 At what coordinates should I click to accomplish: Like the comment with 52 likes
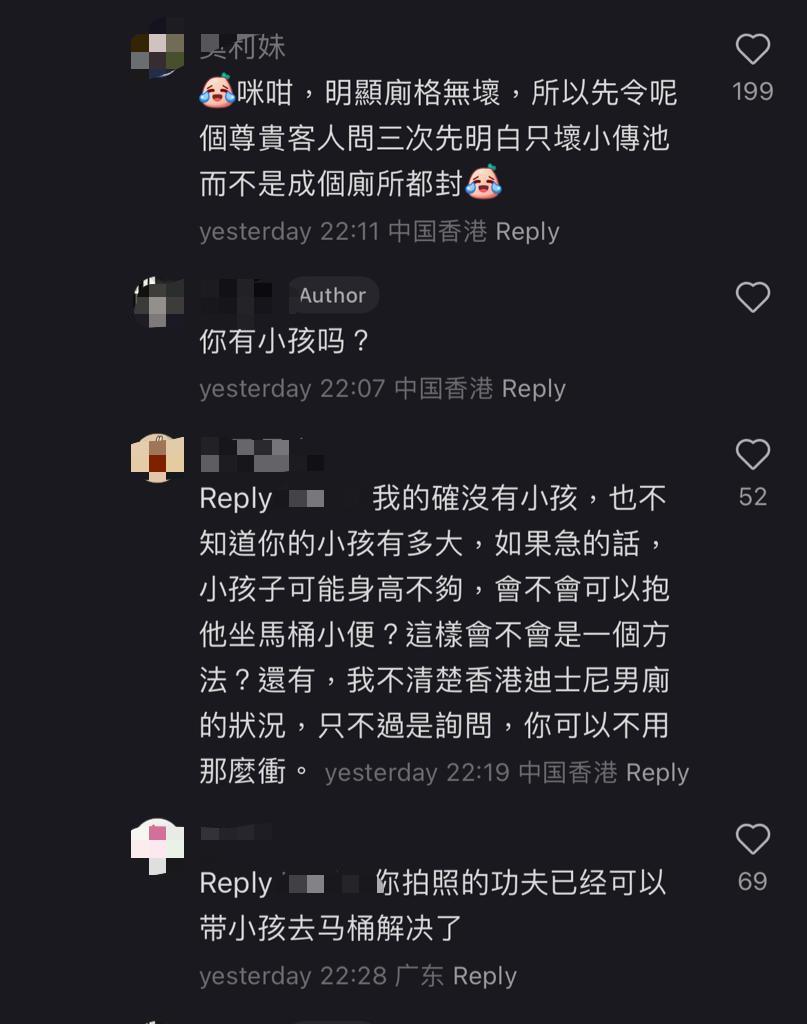point(752,456)
